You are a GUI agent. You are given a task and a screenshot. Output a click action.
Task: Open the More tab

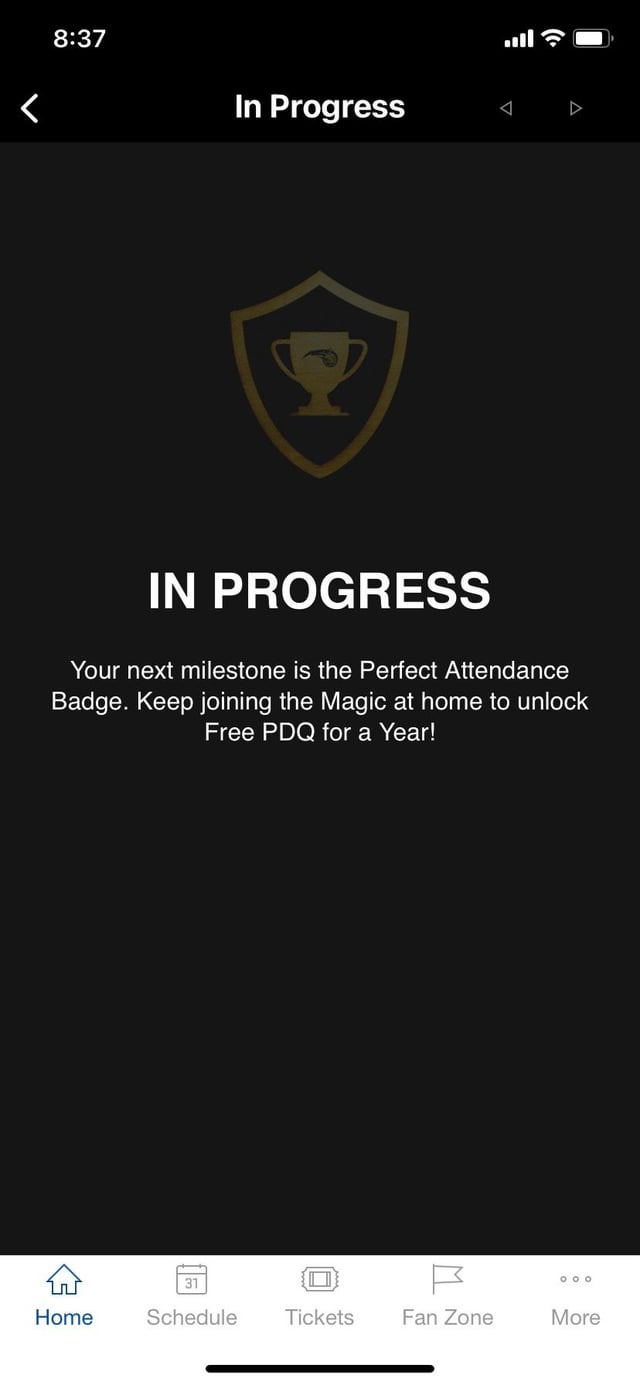tap(575, 1296)
